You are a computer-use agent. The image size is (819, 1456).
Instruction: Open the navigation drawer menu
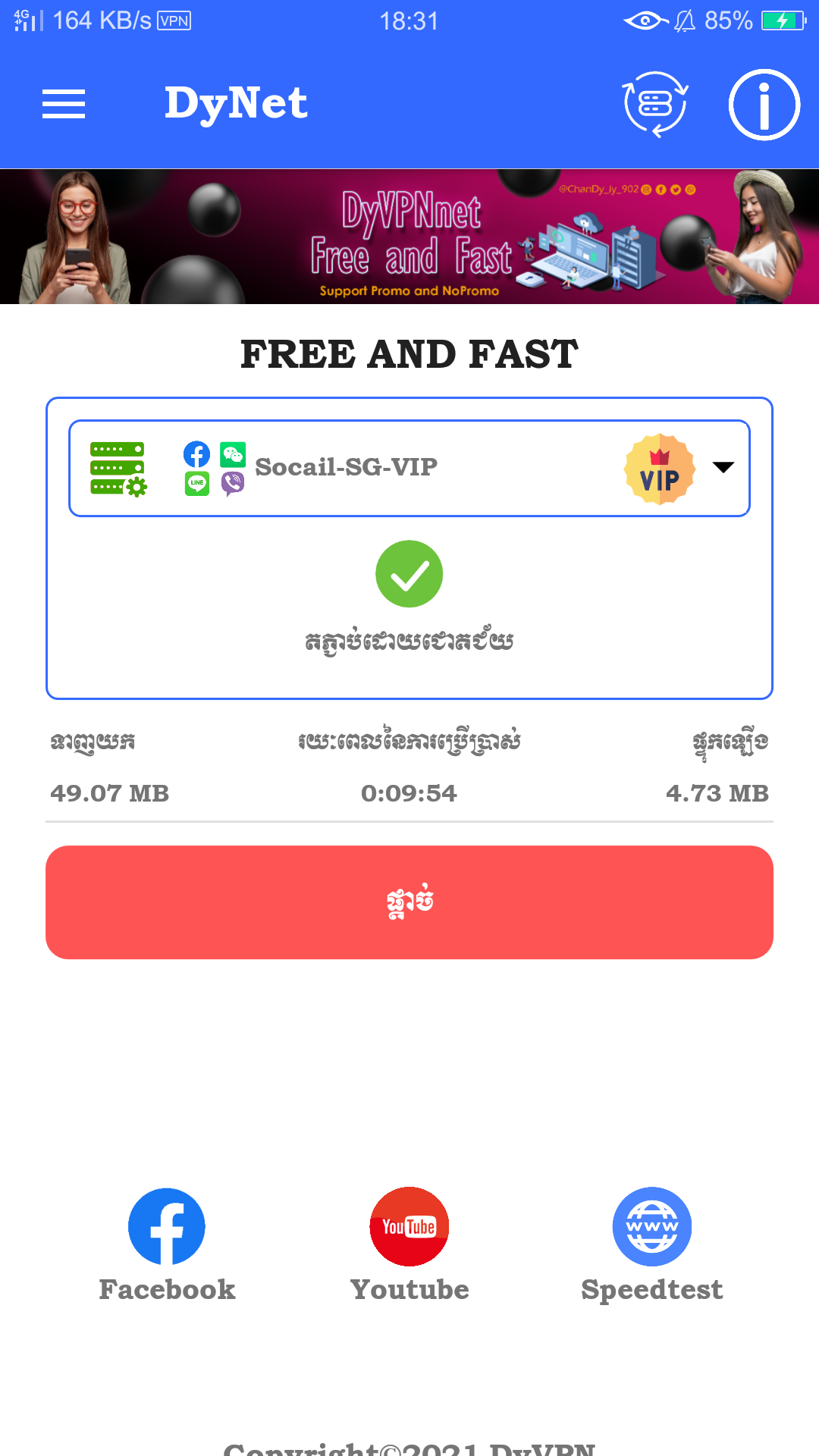pos(64,104)
